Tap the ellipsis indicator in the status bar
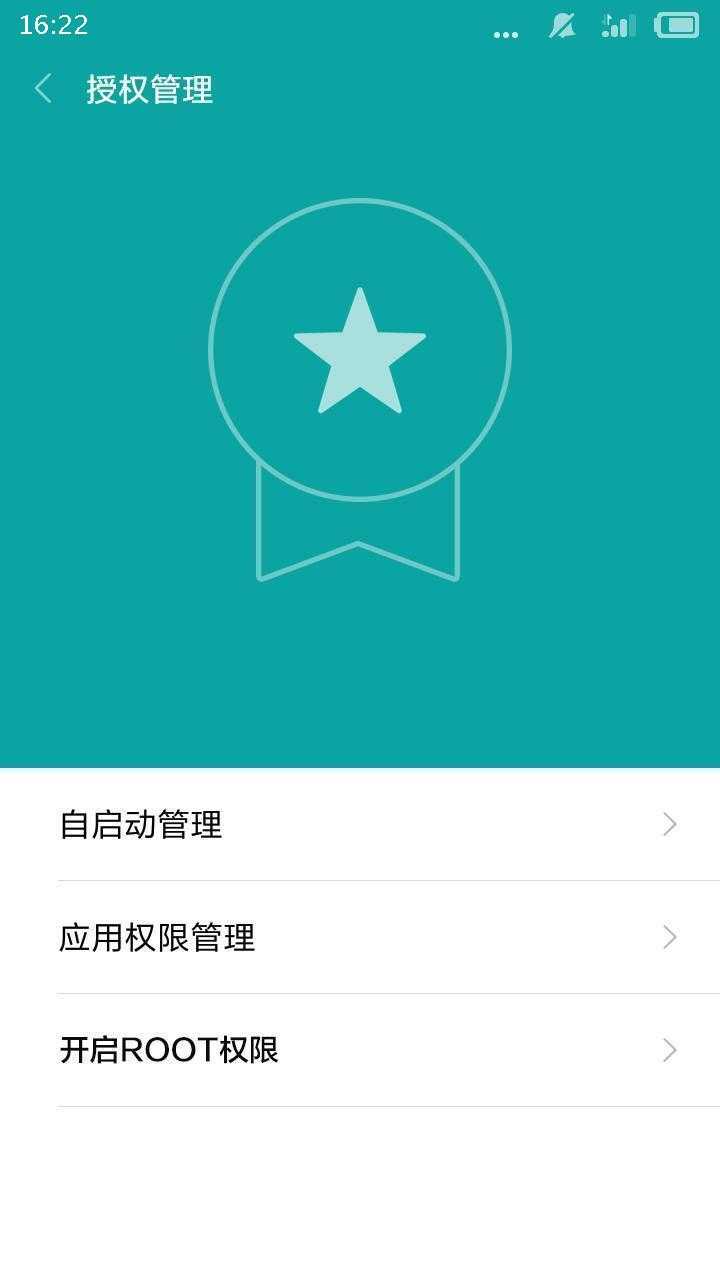 coord(507,32)
